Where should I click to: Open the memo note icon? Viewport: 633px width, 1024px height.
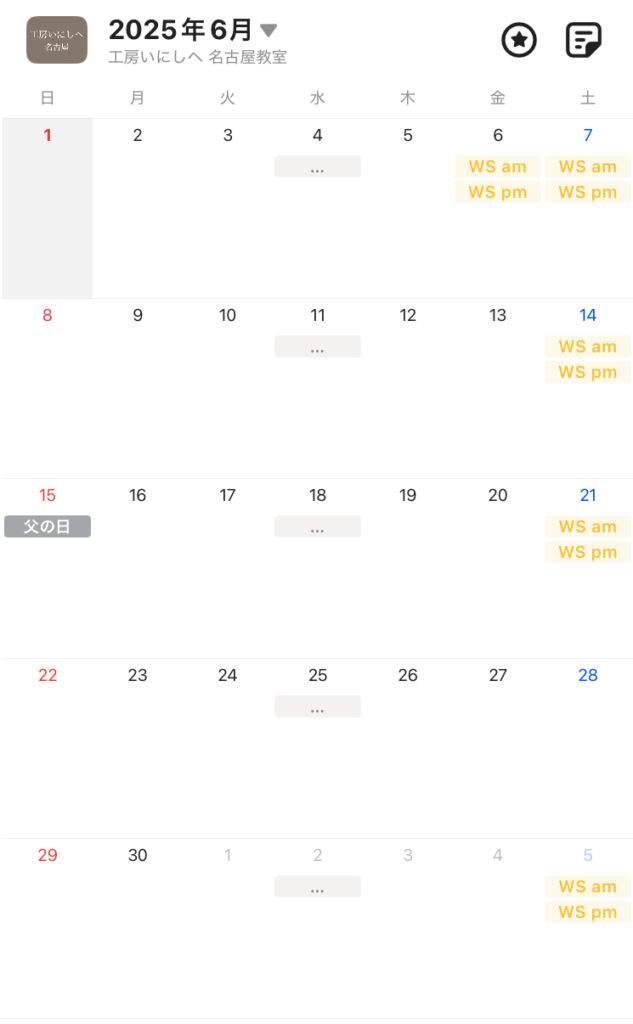tap(583, 40)
